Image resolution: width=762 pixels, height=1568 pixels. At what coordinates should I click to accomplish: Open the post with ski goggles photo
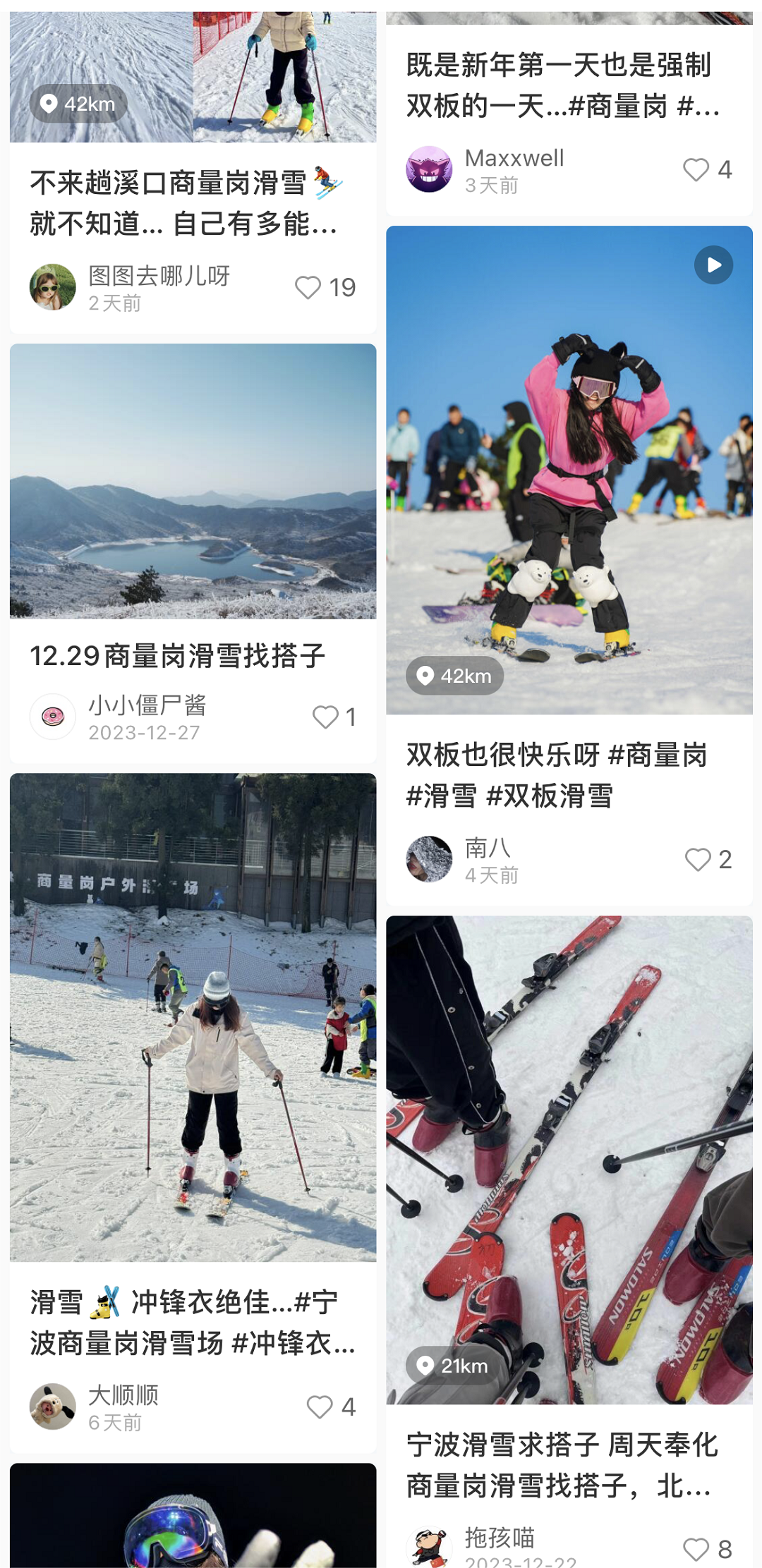(193, 1517)
